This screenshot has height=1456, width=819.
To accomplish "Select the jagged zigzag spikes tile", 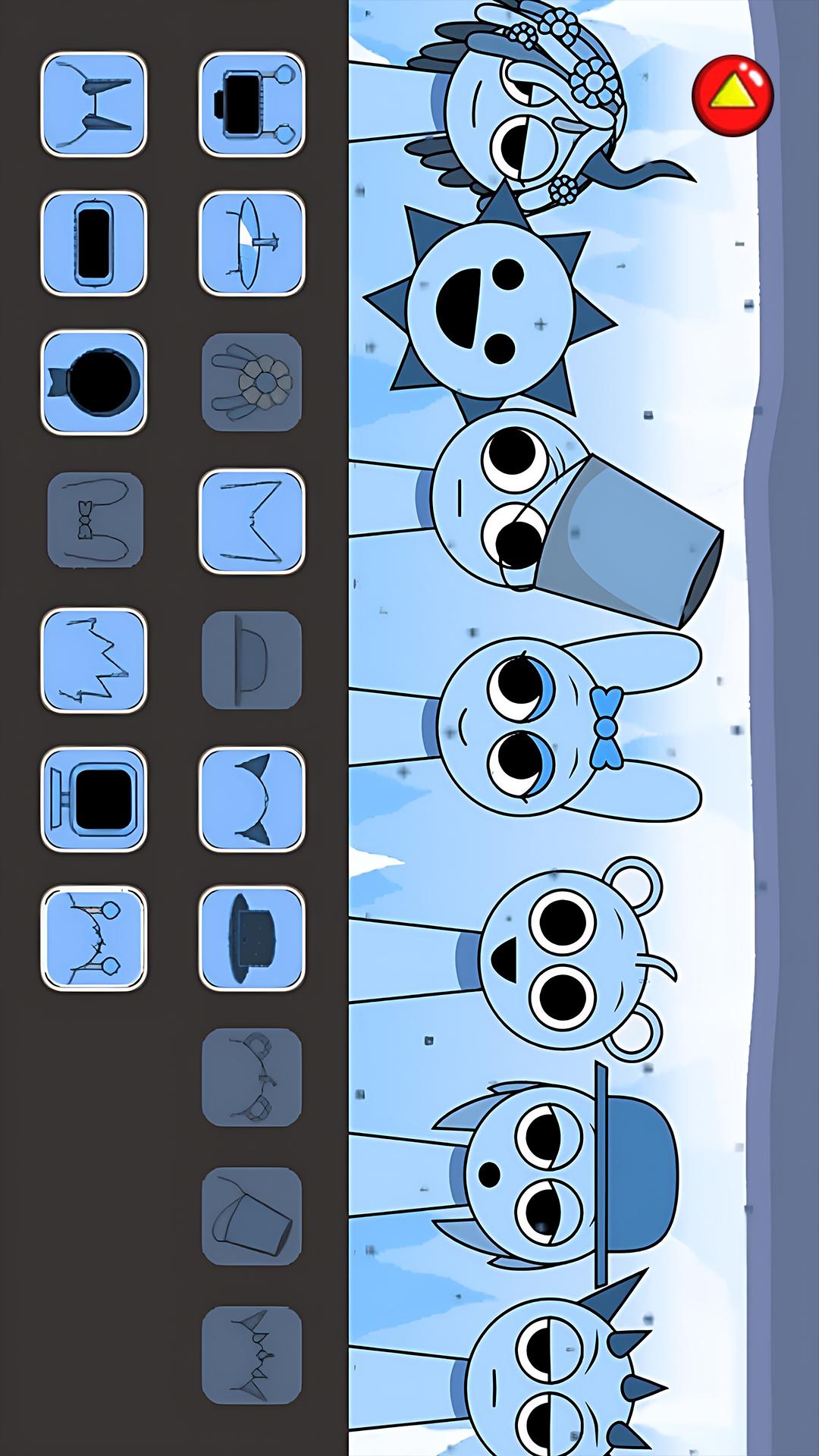I will (x=93, y=660).
